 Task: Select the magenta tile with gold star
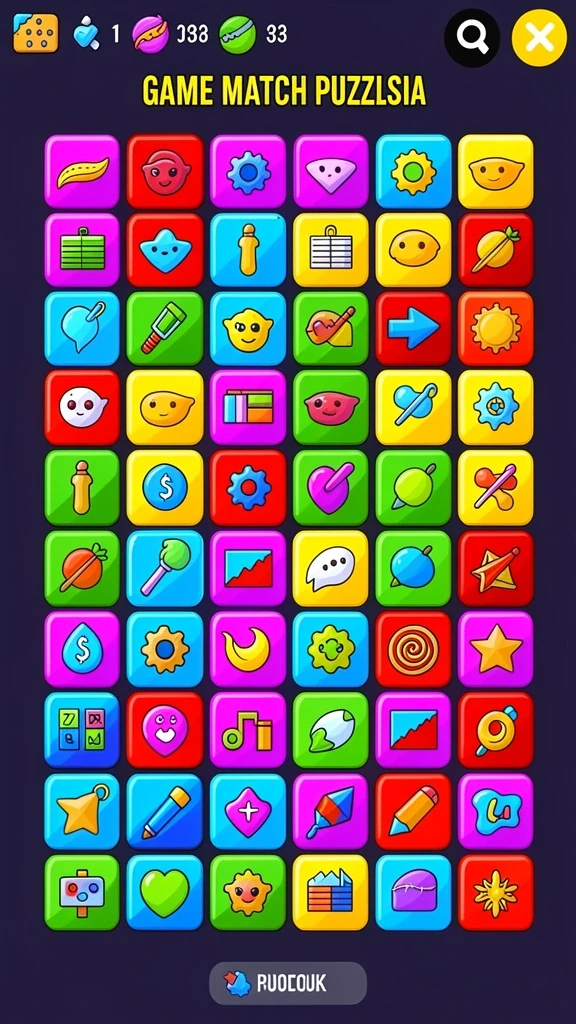click(x=496, y=648)
